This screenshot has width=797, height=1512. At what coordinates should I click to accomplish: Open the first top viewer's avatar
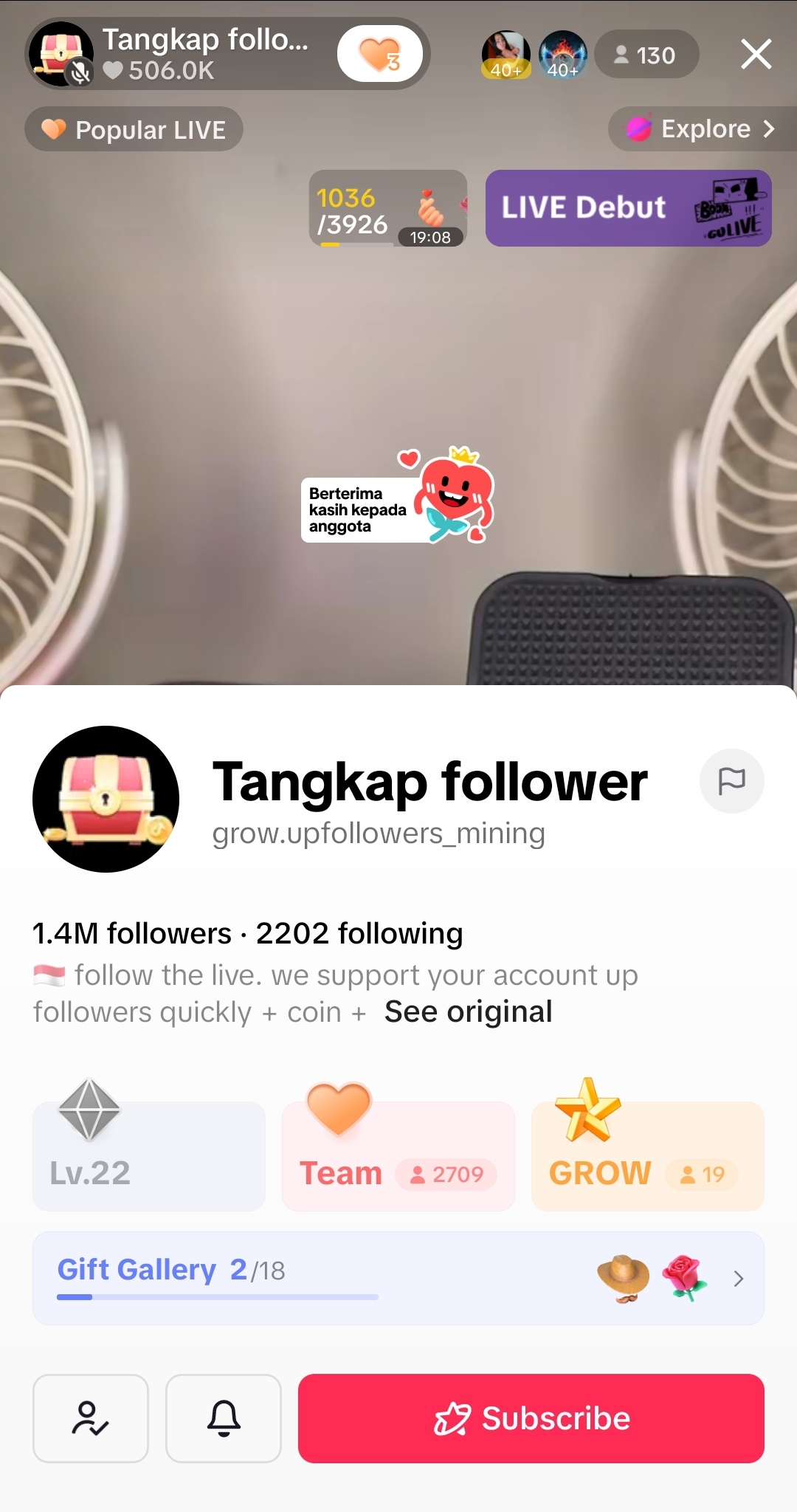point(506,55)
